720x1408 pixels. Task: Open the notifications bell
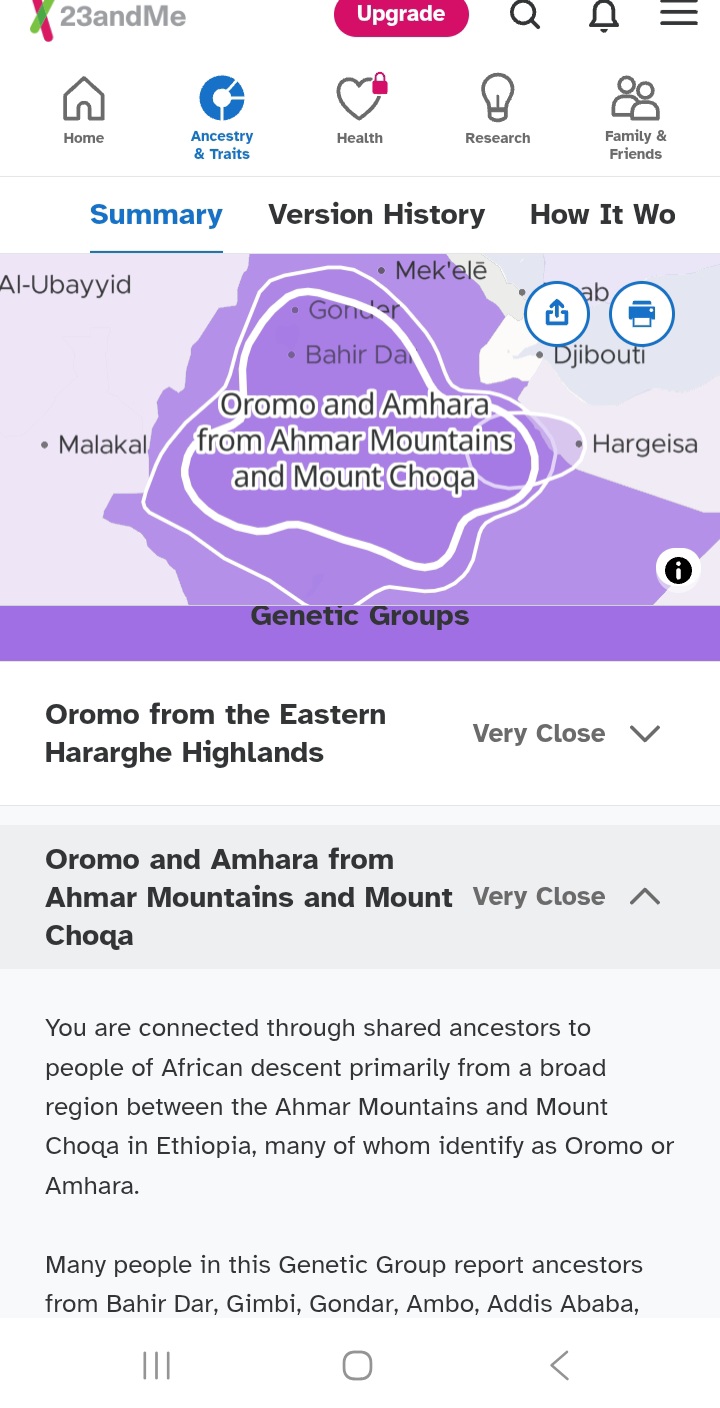[603, 16]
